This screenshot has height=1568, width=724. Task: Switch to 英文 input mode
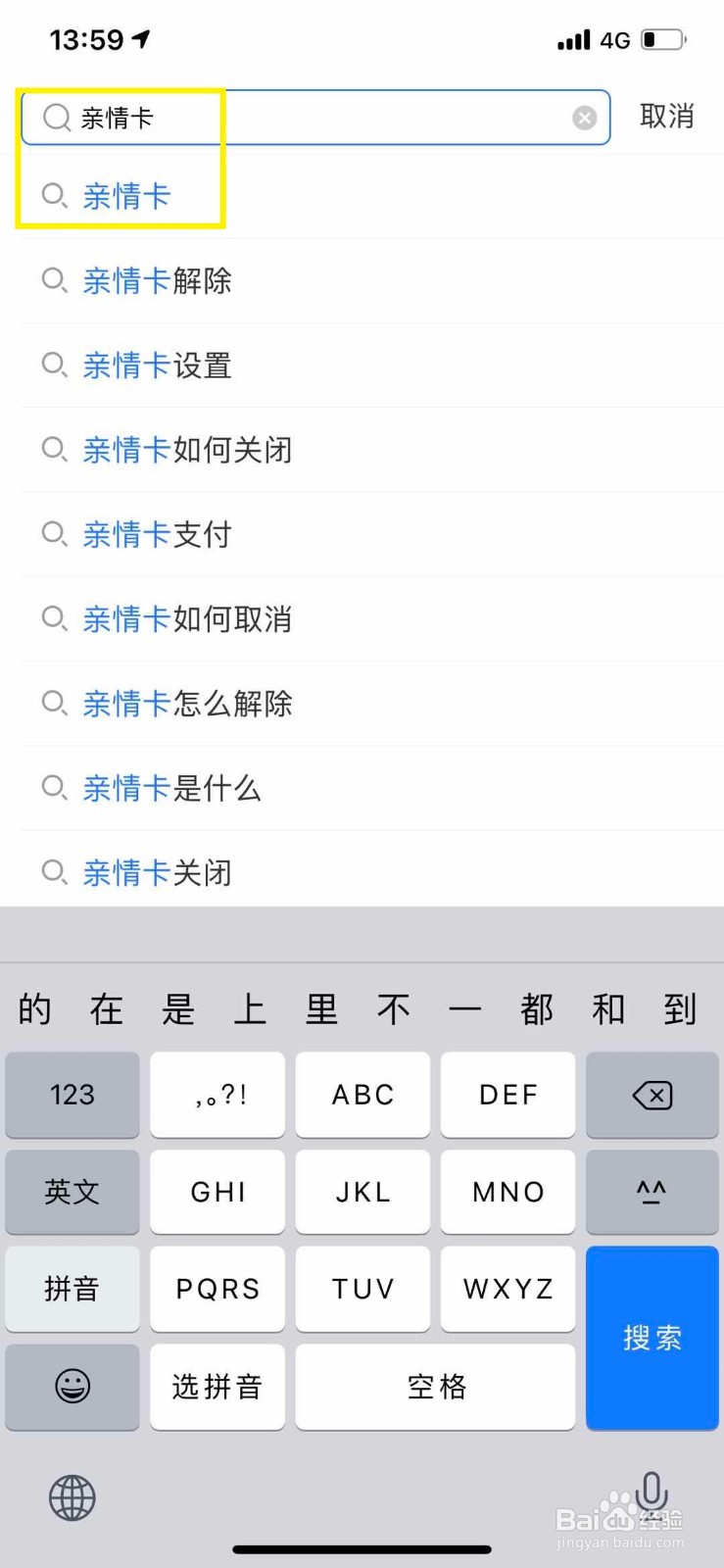coord(72,1192)
